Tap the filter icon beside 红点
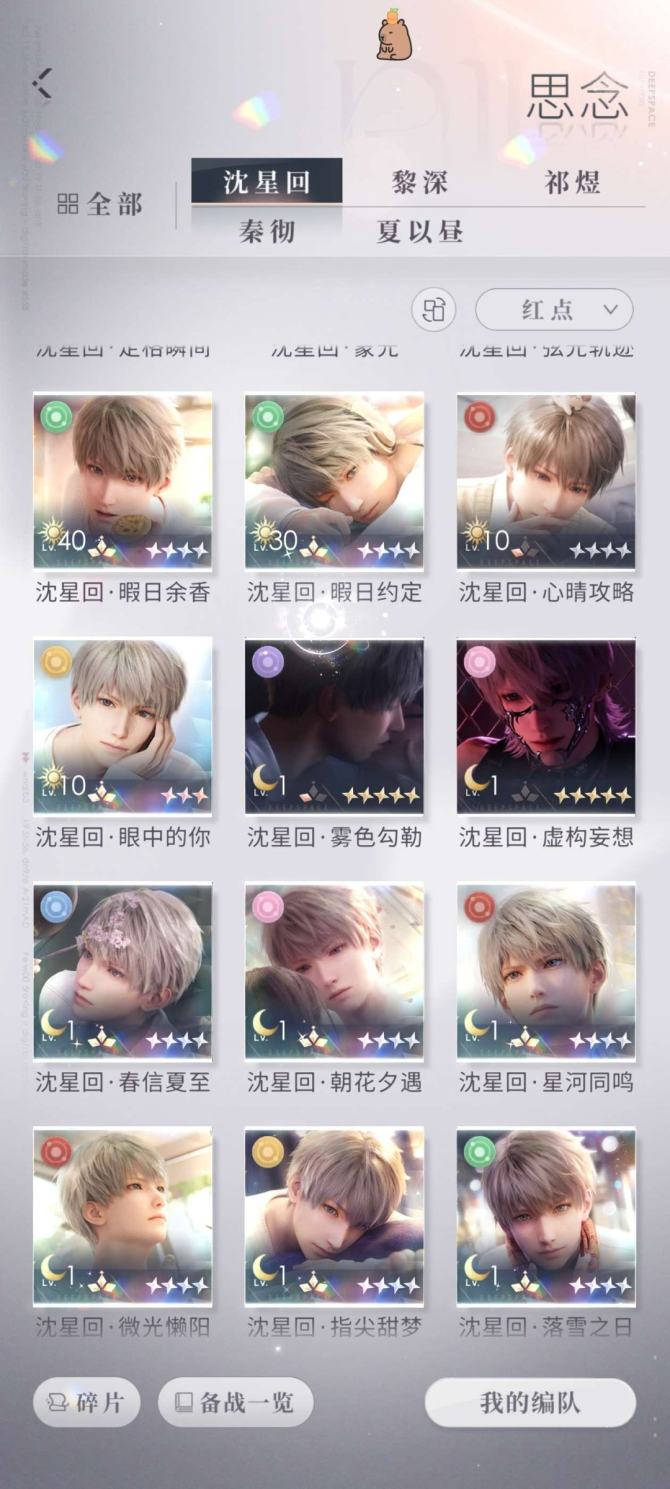This screenshot has width=670, height=1489. click(434, 310)
